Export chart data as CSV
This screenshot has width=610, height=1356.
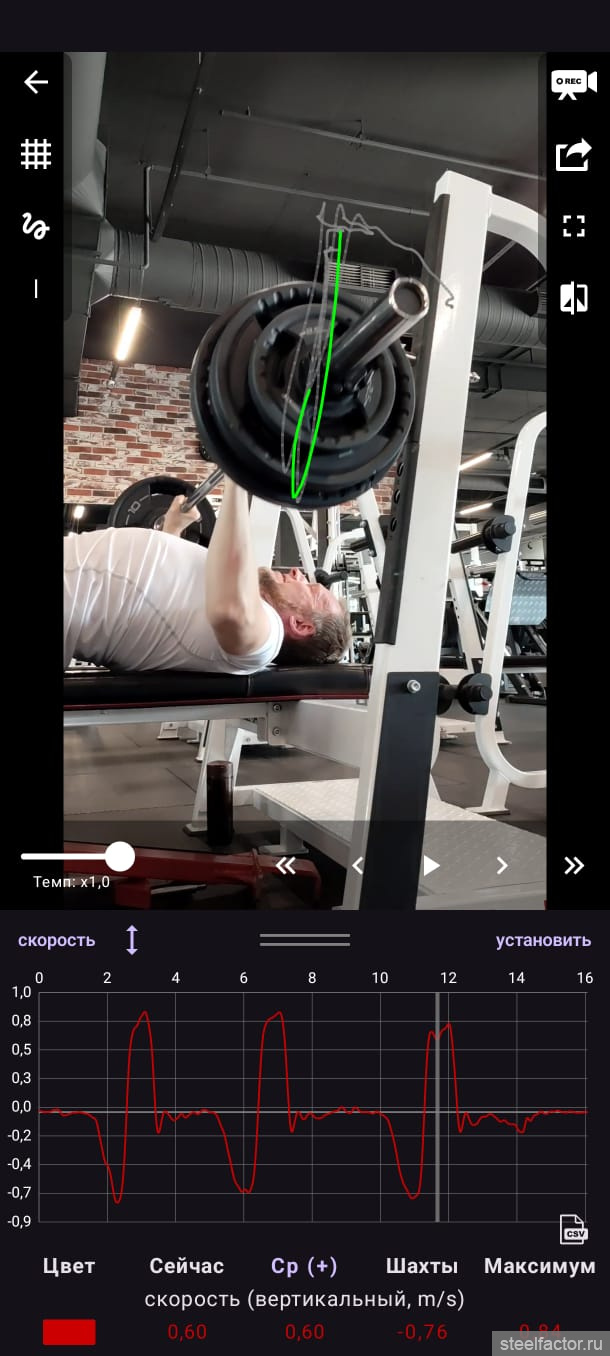(572, 1229)
